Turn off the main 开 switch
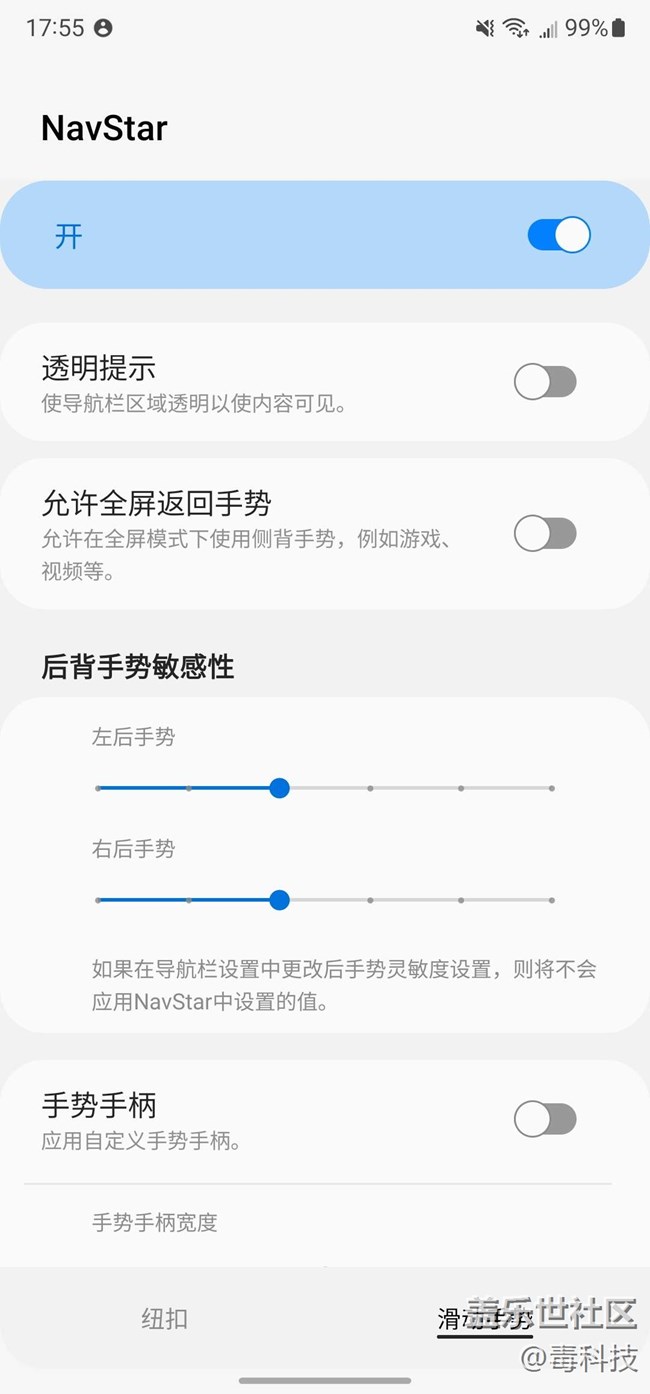The width and height of the screenshot is (650, 1394). tap(558, 236)
